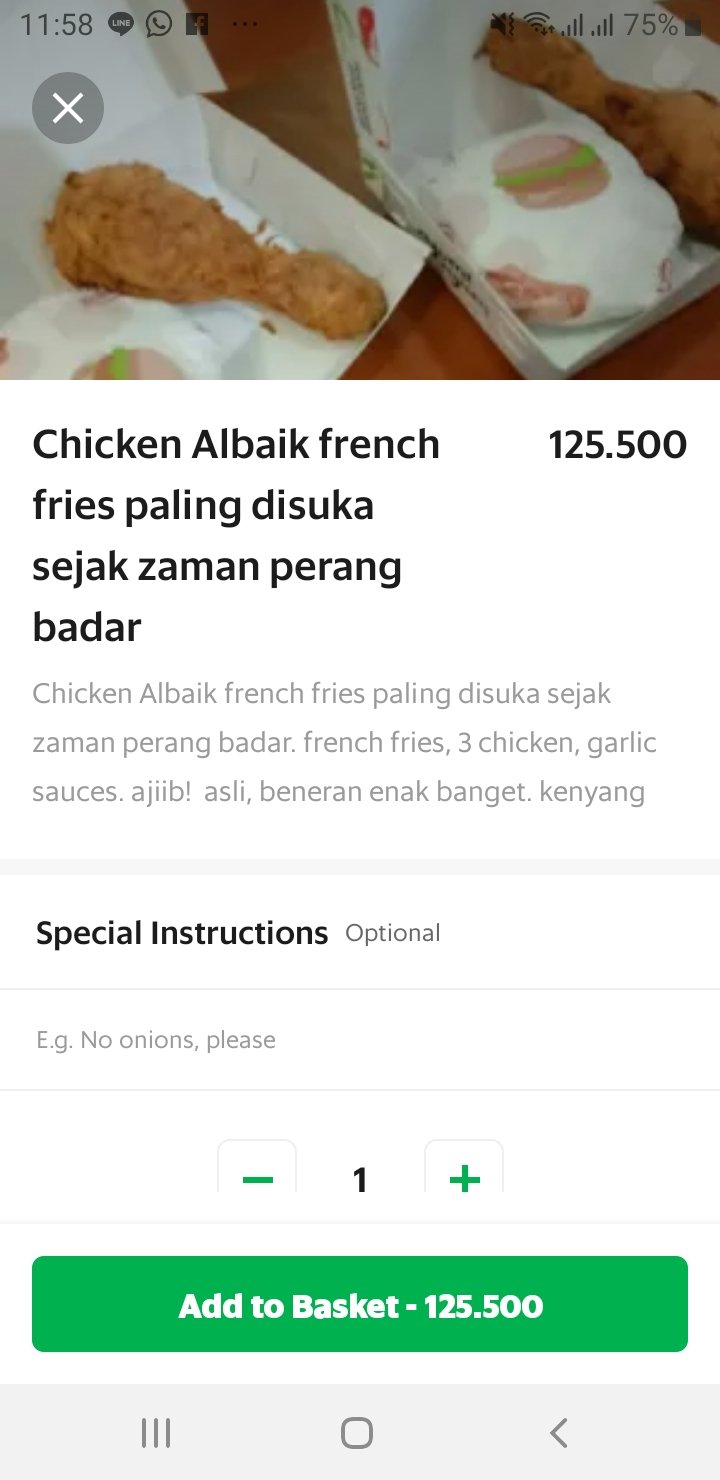
Task: Tap the Special Instructions text field
Action: click(360, 1040)
